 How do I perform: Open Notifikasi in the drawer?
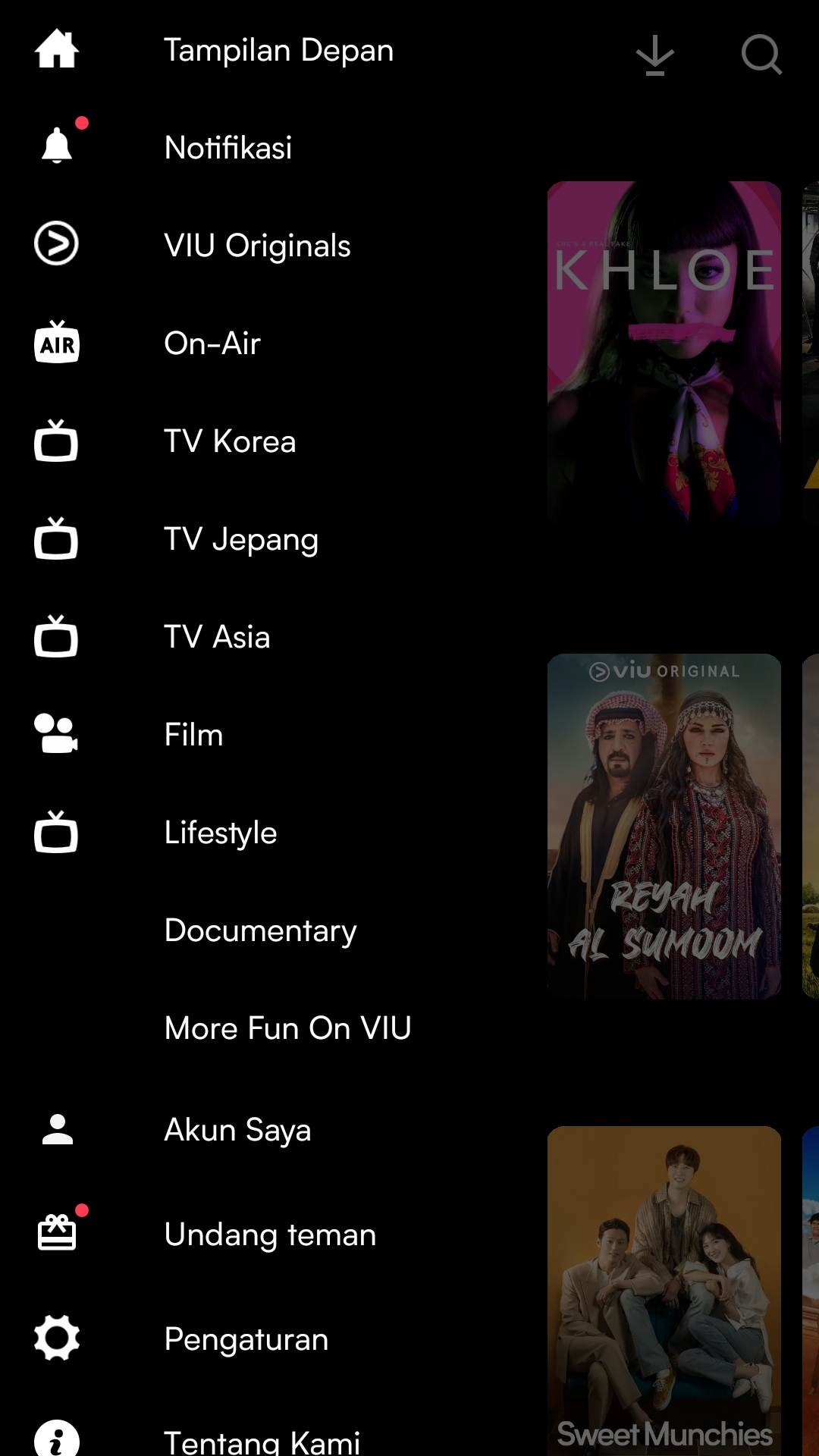click(x=227, y=148)
